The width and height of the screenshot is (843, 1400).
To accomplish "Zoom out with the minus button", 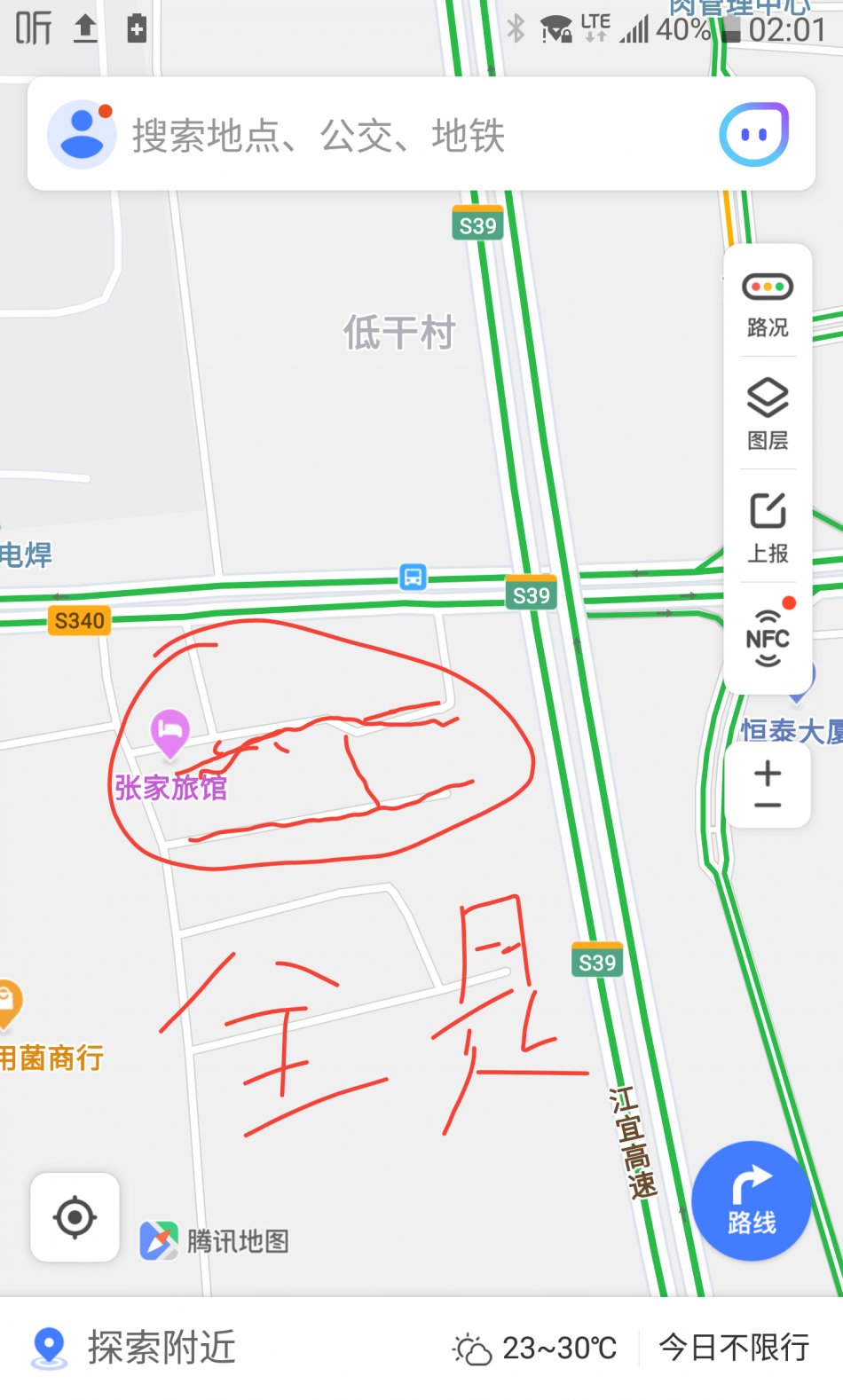I will (768, 806).
